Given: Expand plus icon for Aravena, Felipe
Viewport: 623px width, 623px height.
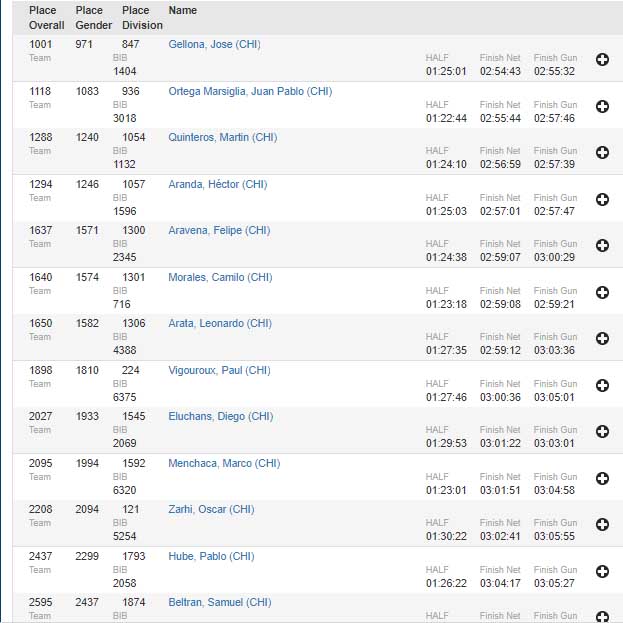Looking at the screenshot, I should pos(602,246).
